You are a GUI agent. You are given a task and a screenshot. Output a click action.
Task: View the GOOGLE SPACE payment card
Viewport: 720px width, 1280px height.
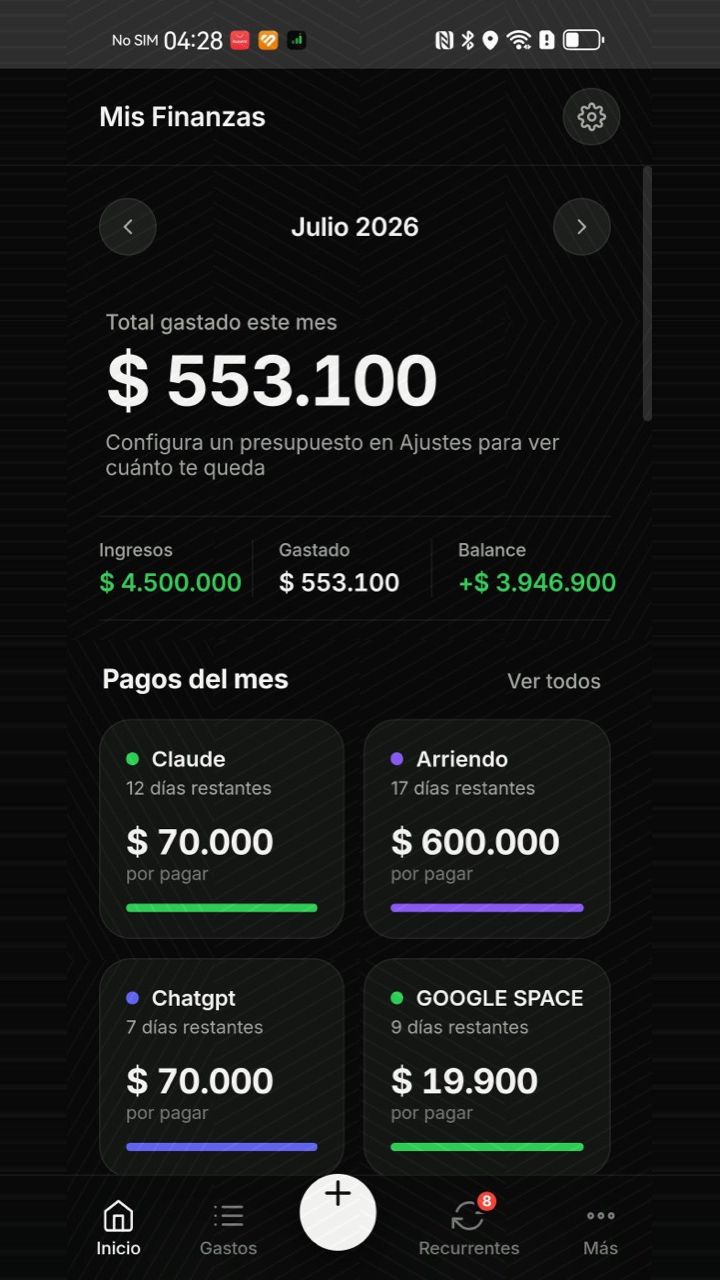click(487, 1067)
